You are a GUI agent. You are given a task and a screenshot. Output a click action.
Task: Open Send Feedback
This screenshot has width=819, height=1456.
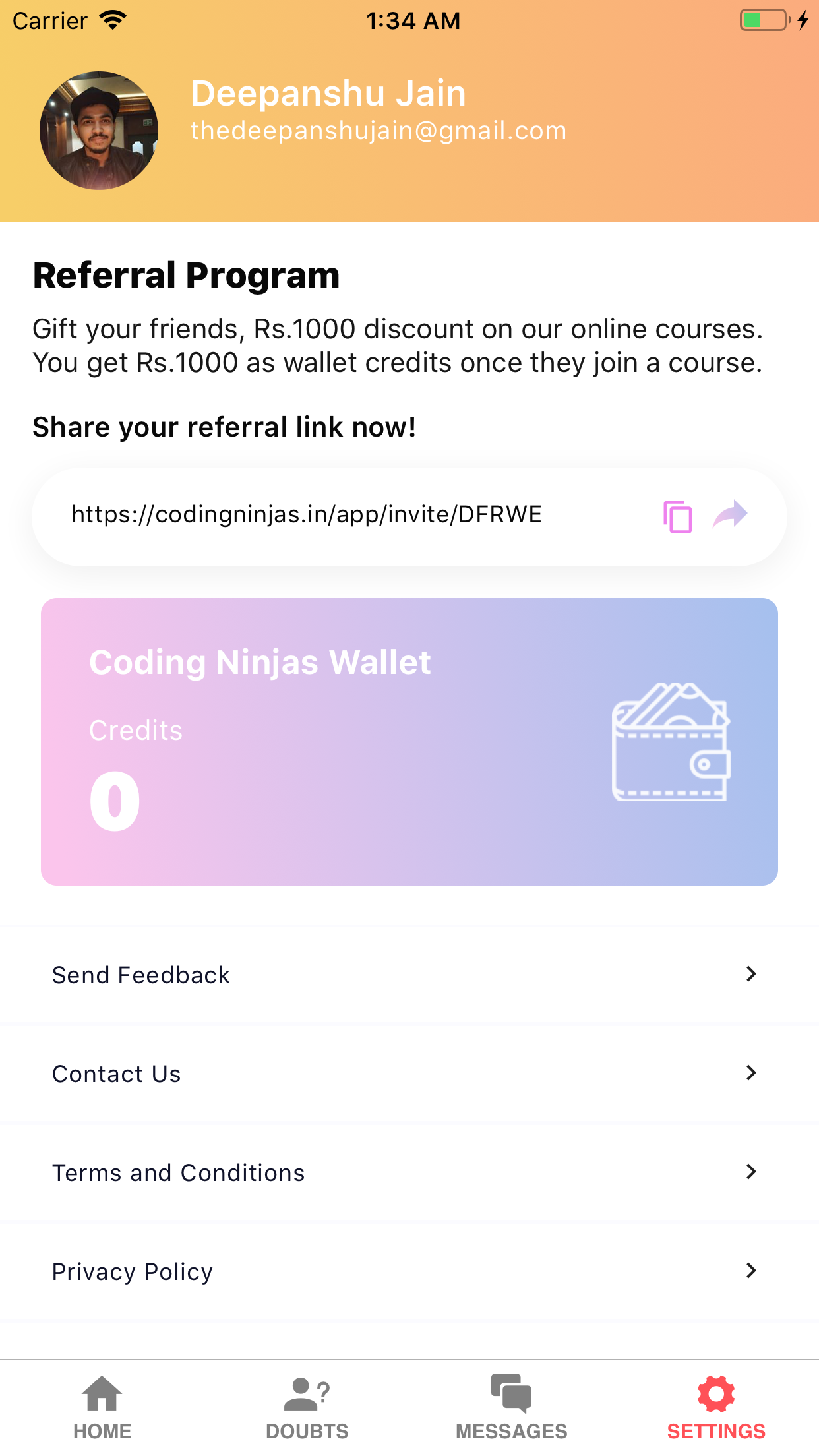tap(141, 975)
